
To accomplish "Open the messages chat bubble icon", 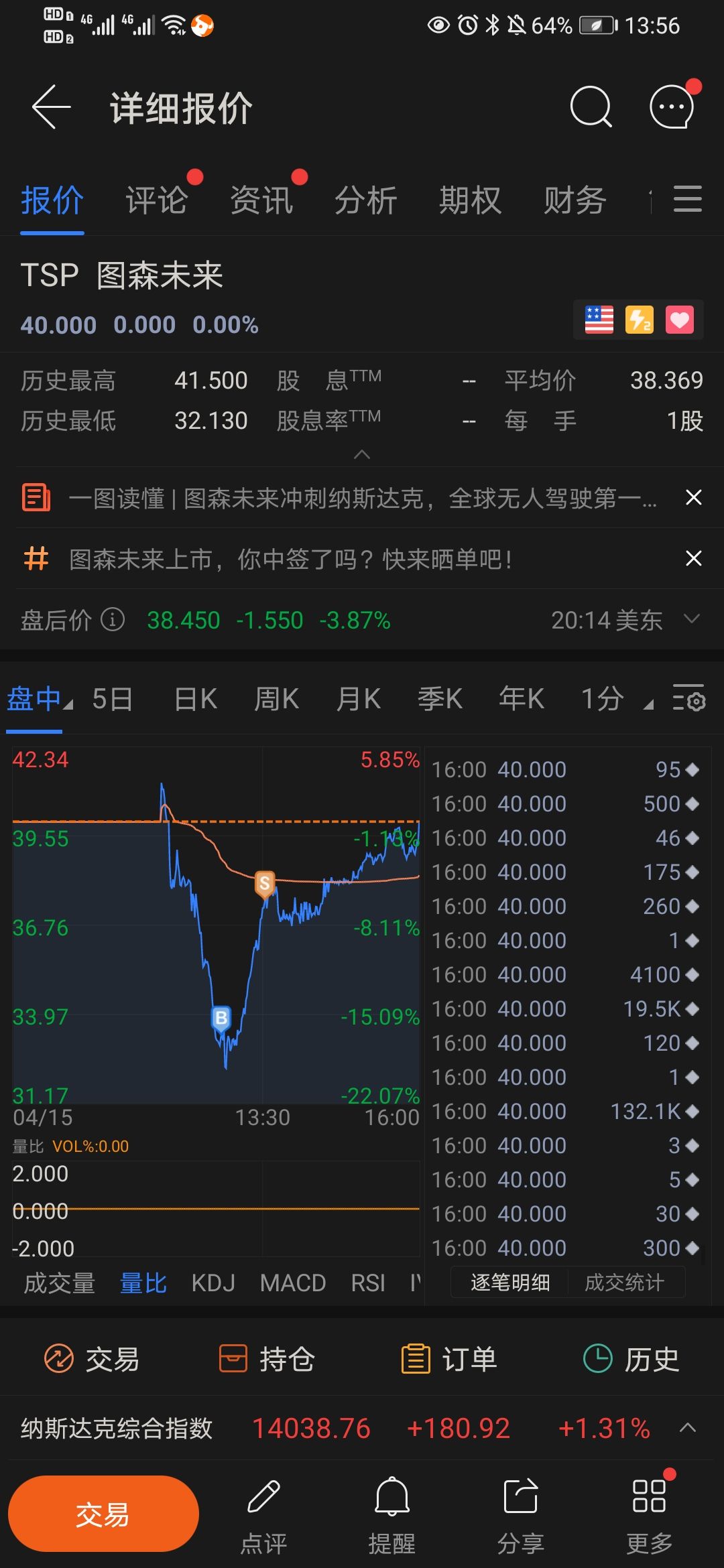I will [672, 107].
